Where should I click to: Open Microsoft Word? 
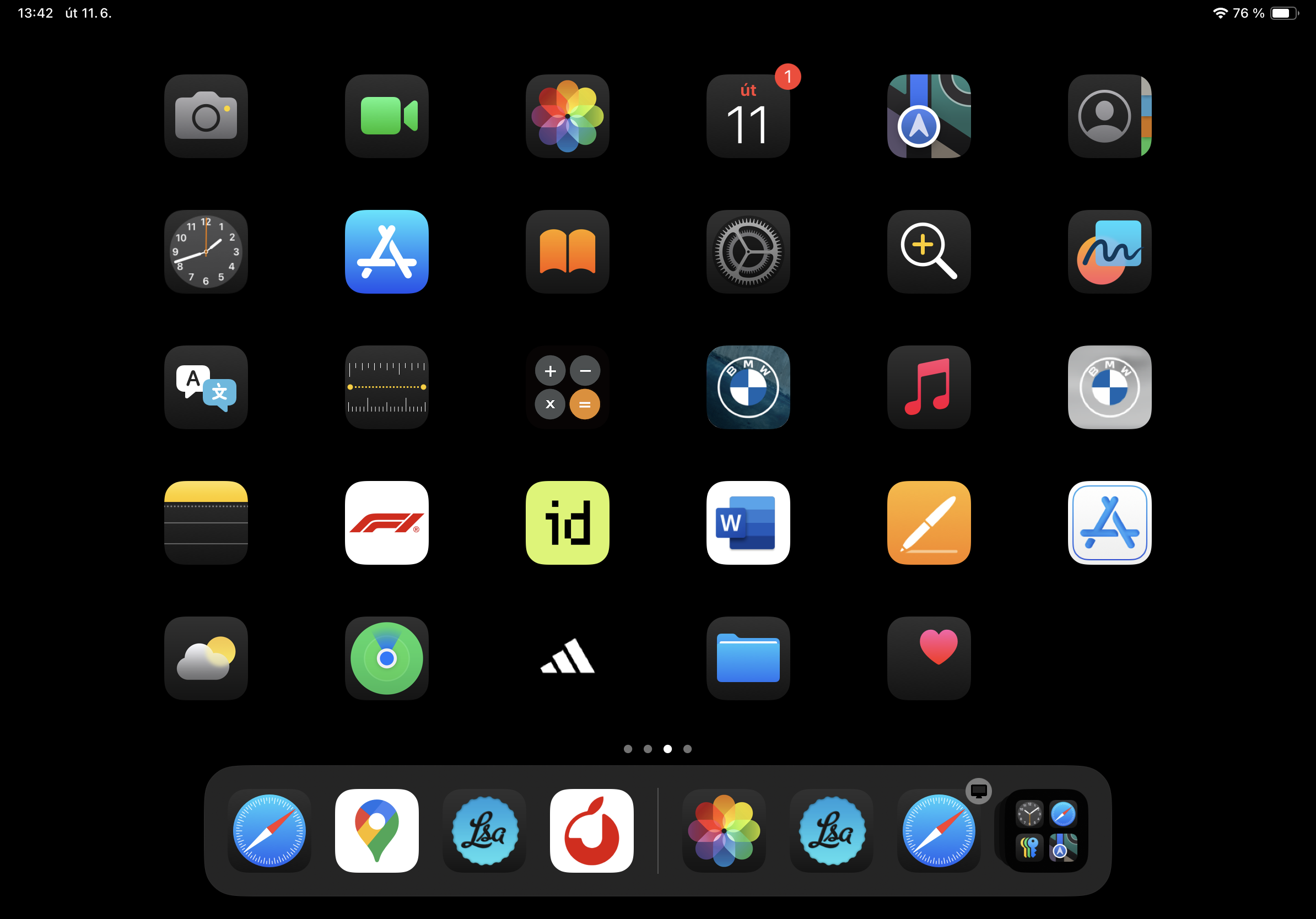(747, 522)
